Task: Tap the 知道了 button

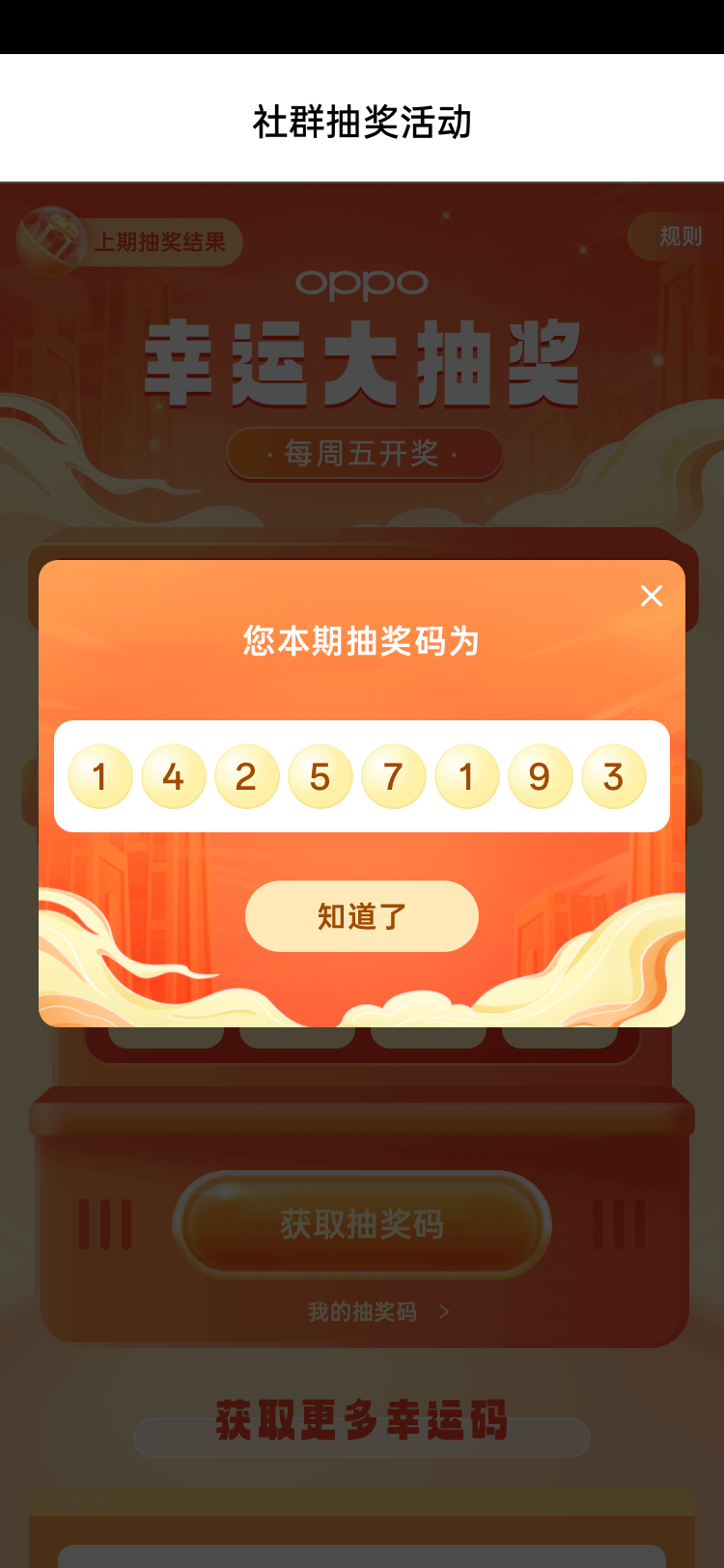Action: 362,916
